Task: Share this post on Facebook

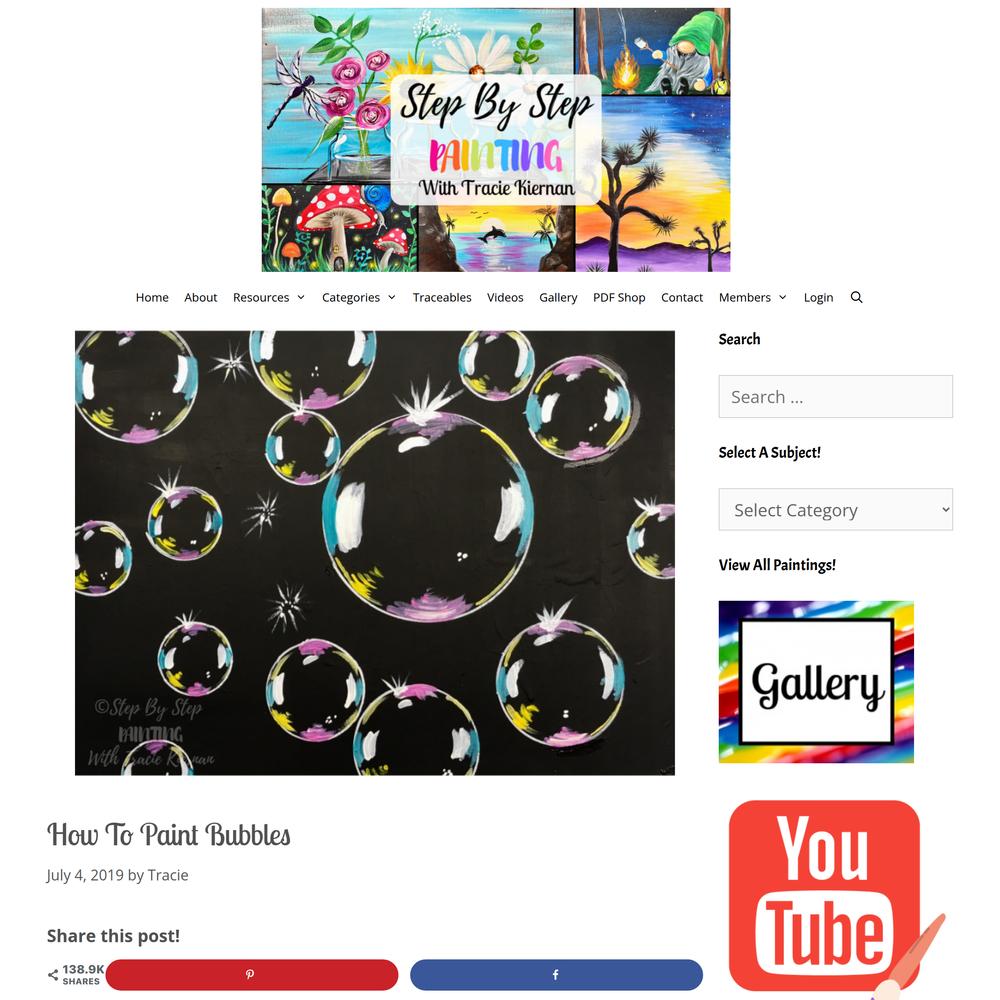Action: pyautogui.click(x=556, y=974)
